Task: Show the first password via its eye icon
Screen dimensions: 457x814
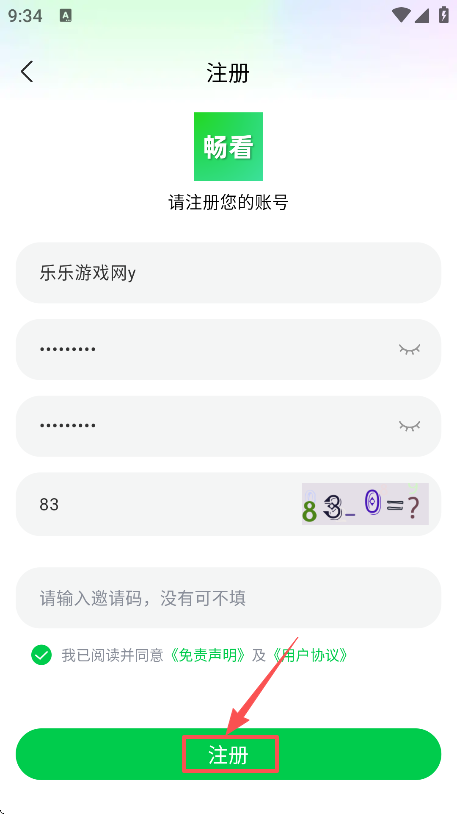Action: click(x=409, y=349)
